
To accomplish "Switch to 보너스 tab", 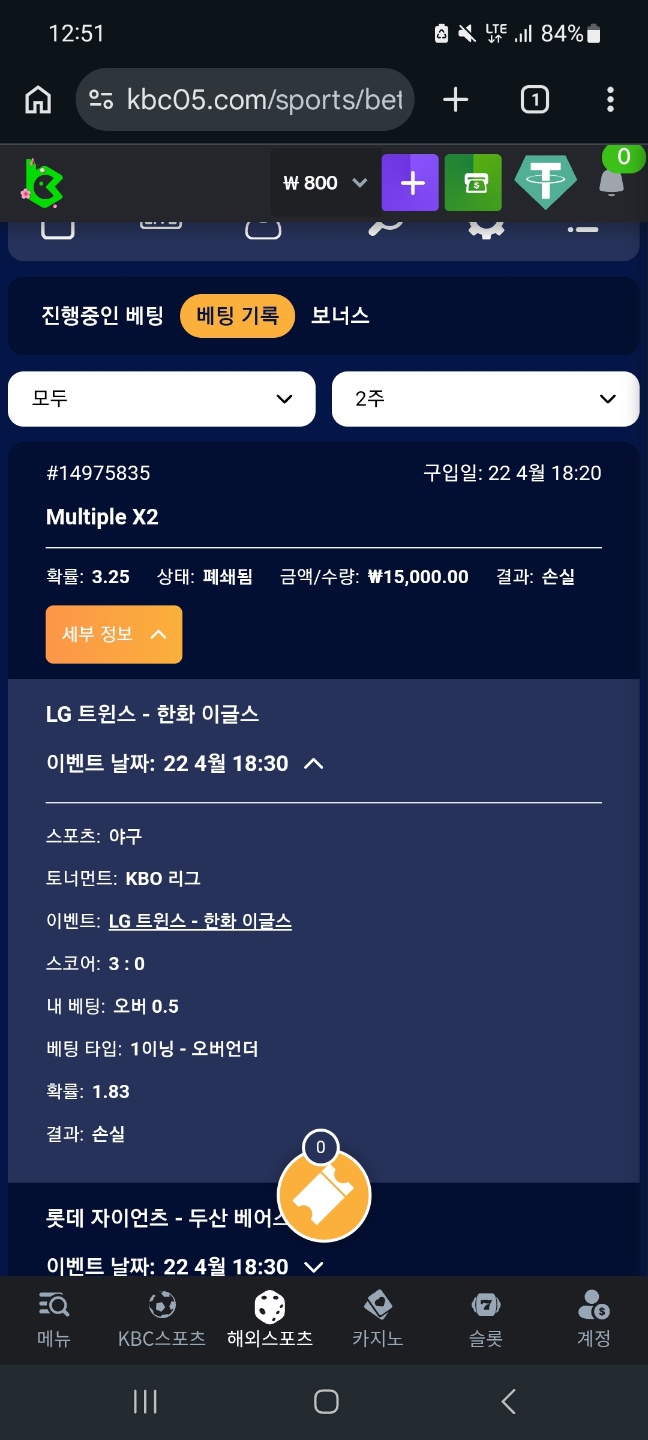I will [340, 316].
